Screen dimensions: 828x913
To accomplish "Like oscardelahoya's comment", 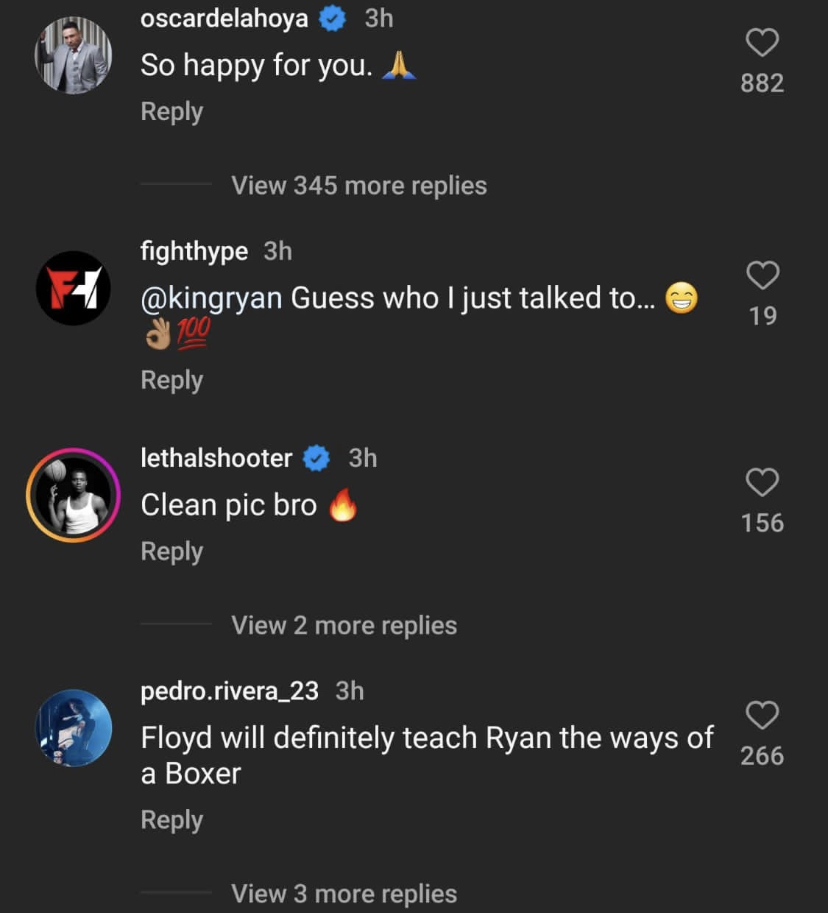I will (762, 43).
